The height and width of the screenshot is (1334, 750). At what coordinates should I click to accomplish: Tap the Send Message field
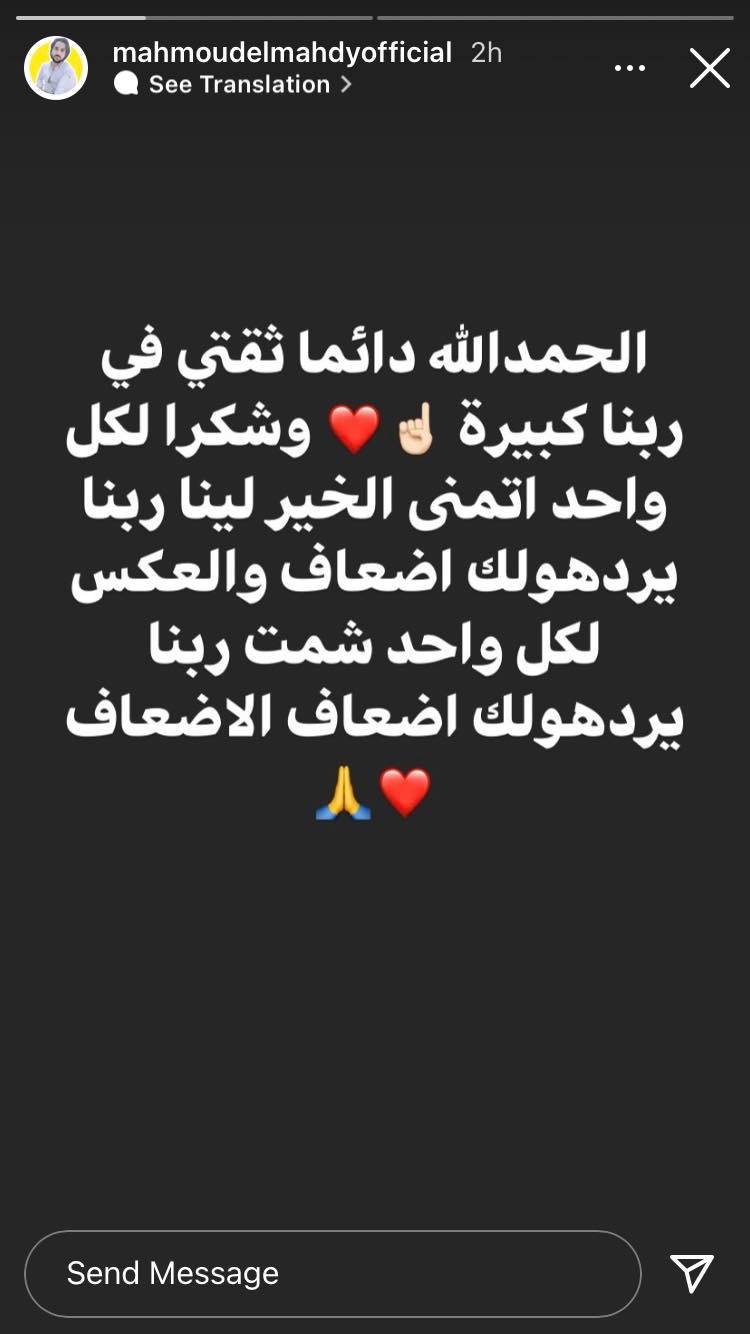[332, 1273]
